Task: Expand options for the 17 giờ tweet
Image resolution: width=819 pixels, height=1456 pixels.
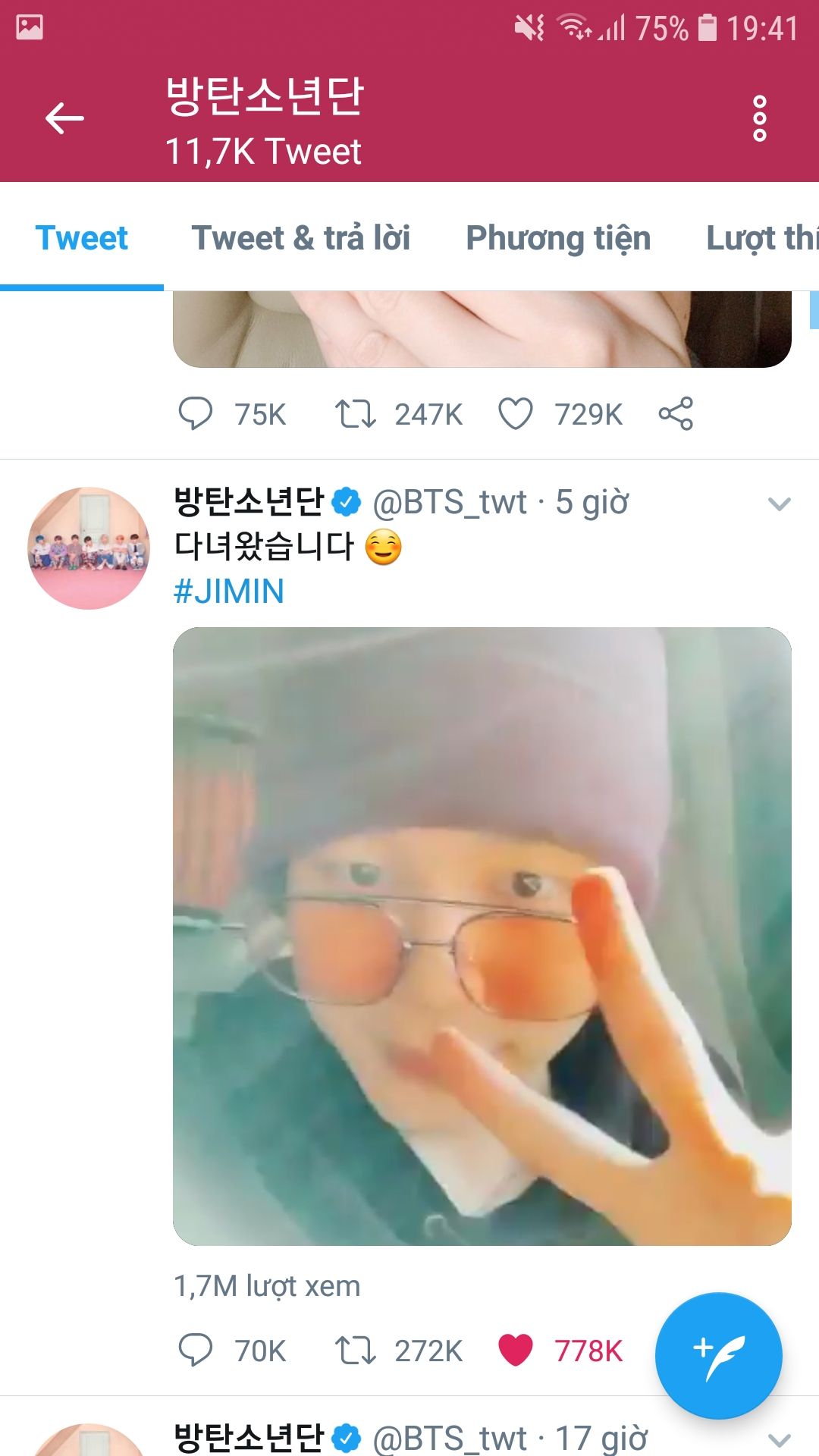Action: coord(779,1439)
